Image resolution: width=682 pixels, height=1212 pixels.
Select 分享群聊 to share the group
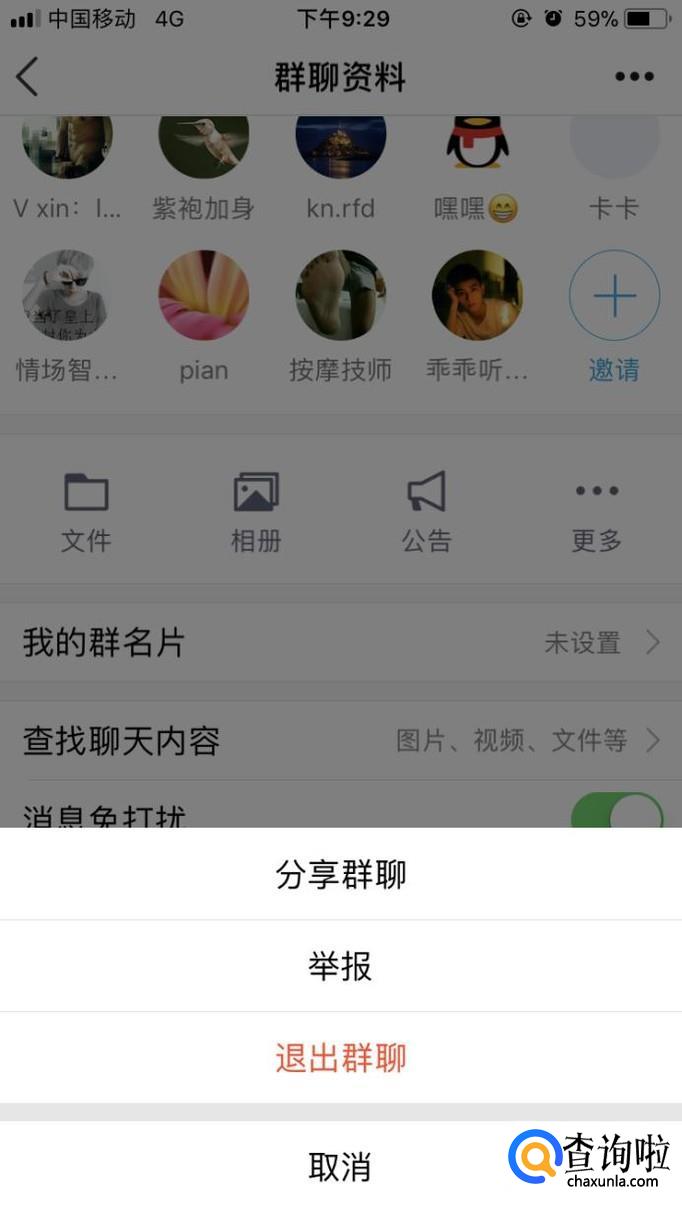(x=341, y=875)
